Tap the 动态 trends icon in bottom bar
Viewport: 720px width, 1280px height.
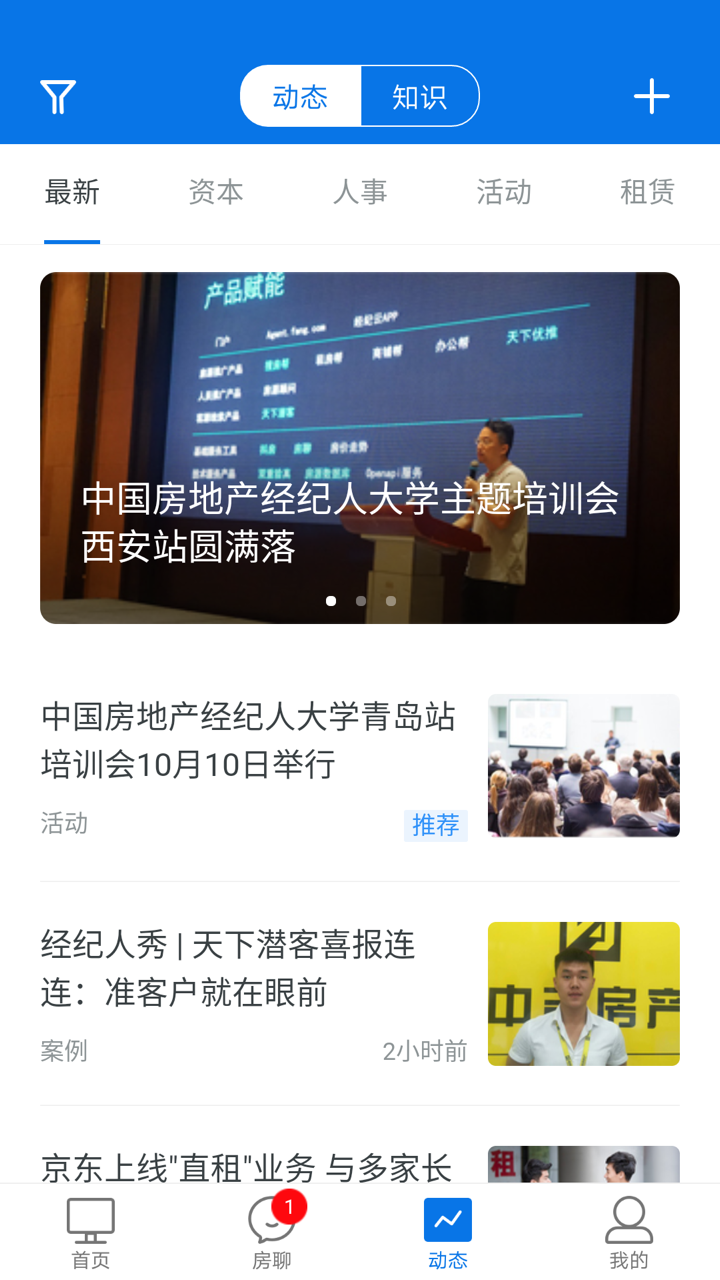tap(448, 1232)
